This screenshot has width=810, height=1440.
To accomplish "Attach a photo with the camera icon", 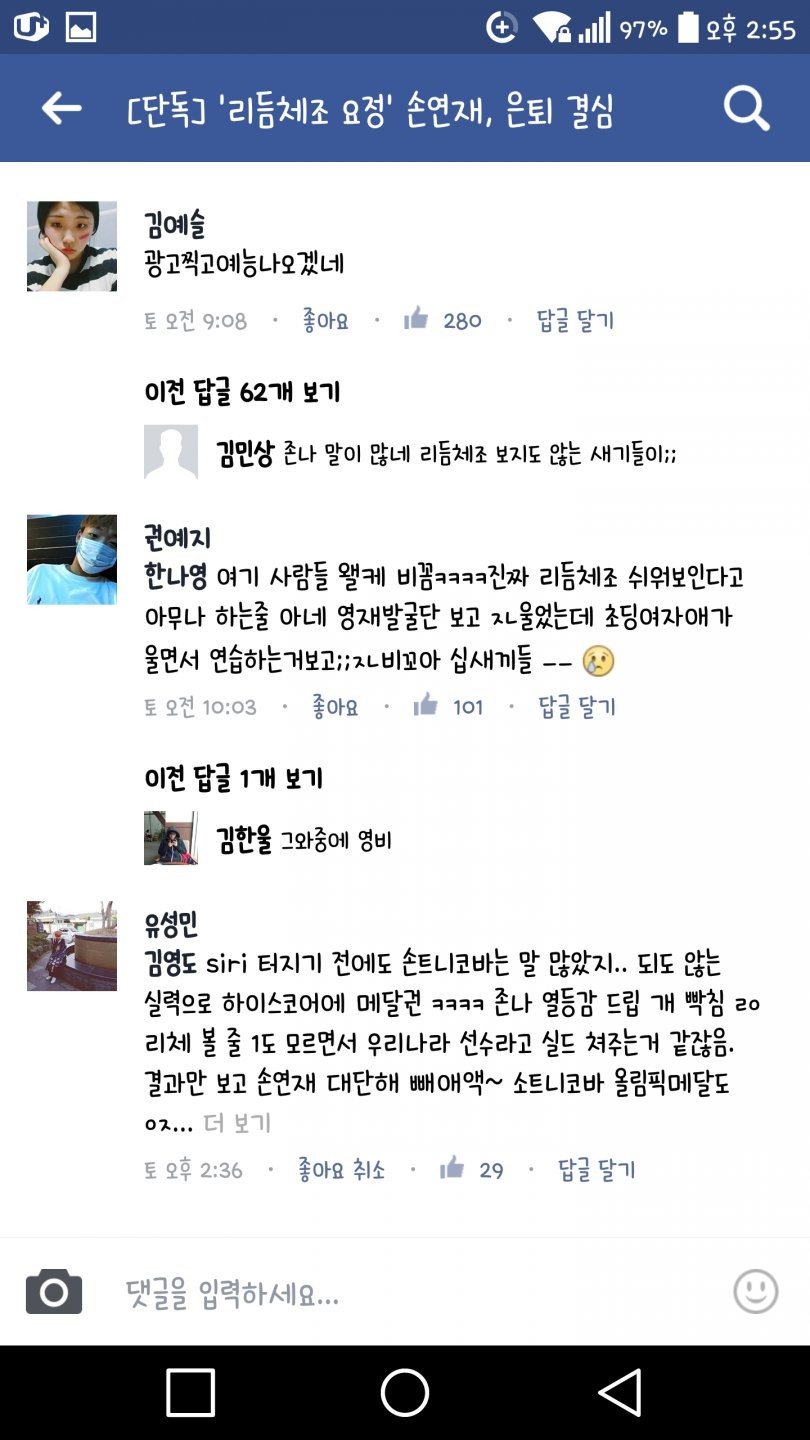I will 54,1291.
